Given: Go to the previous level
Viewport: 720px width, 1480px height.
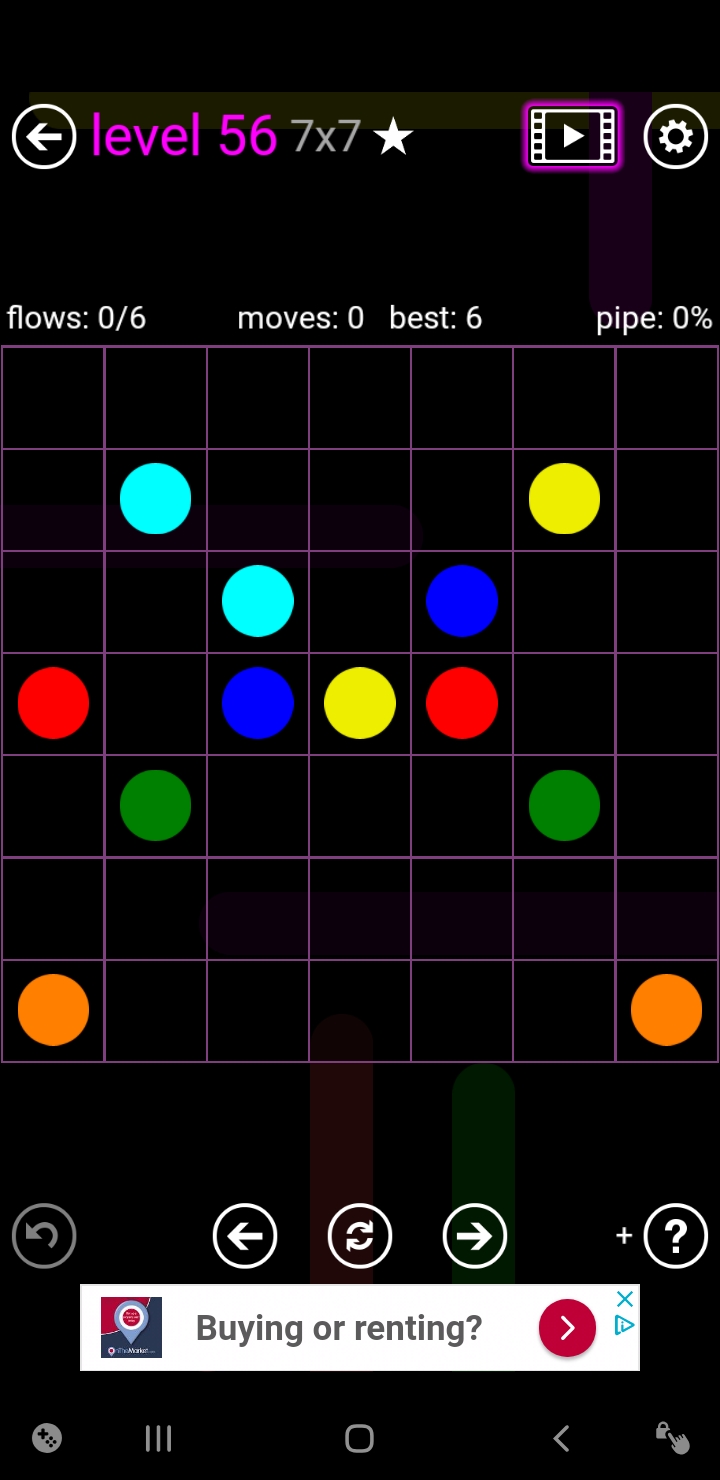Looking at the screenshot, I should 245,1236.
